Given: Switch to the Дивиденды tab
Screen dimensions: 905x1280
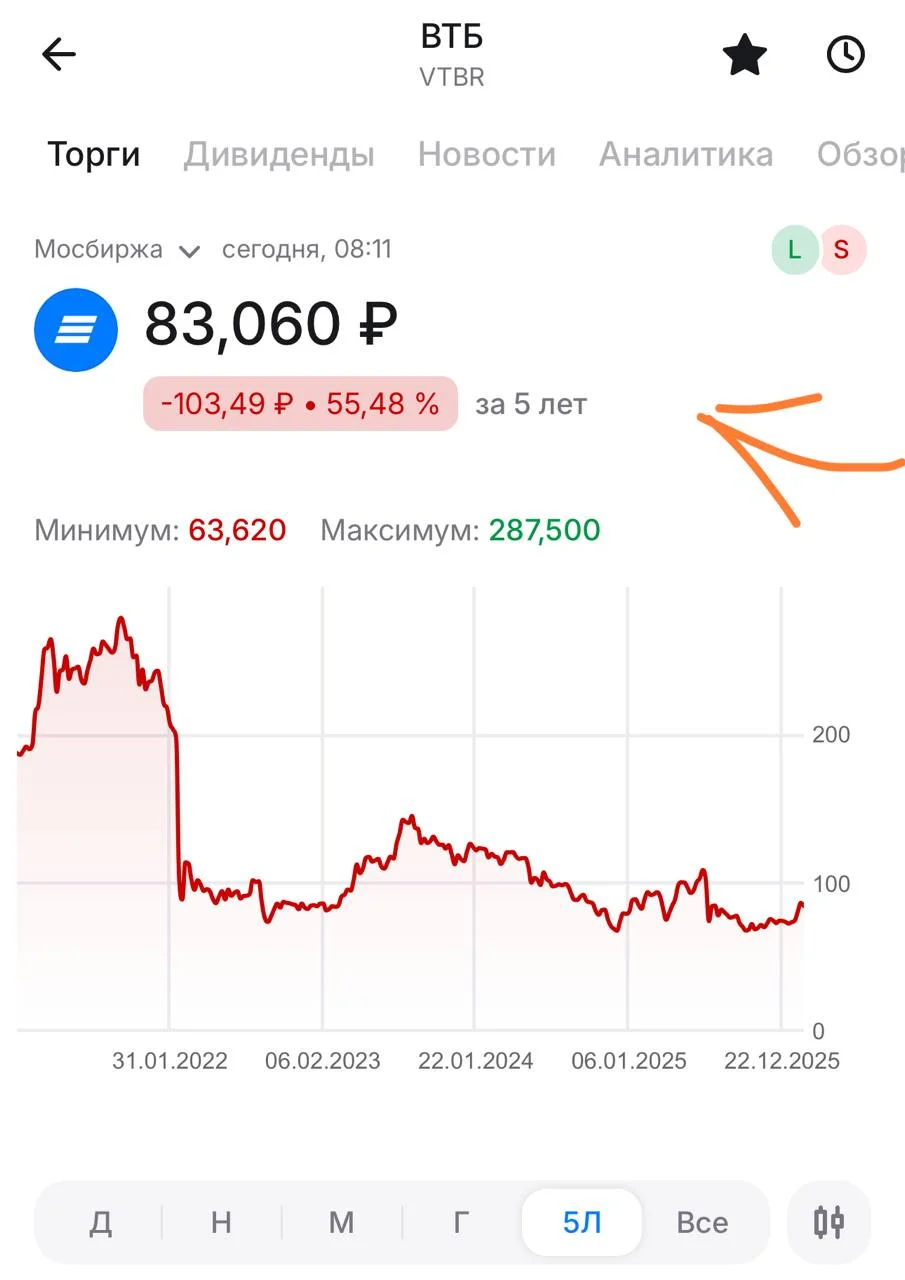Looking at the screenshot, I should point(279,155).
